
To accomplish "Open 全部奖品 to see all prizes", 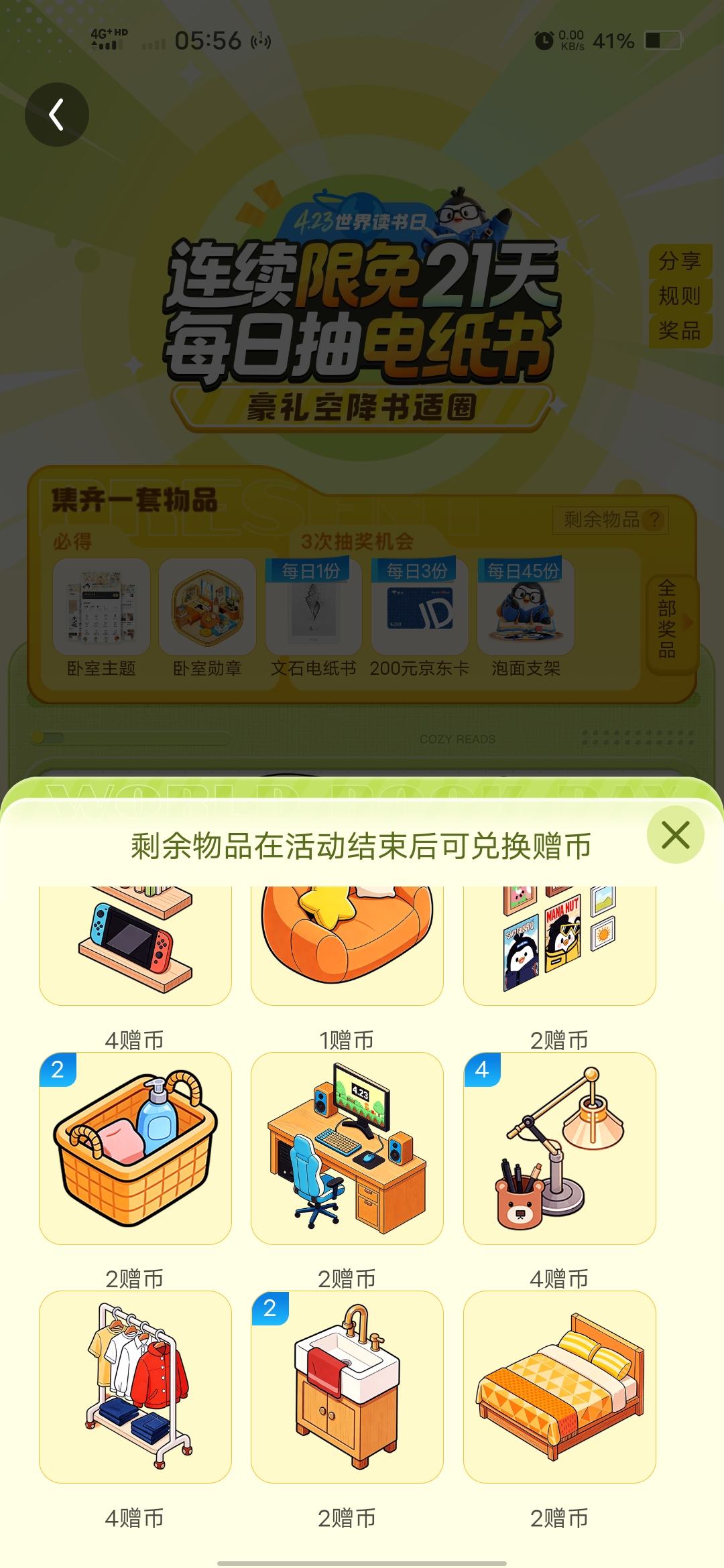I will click(x=668, y=620).
